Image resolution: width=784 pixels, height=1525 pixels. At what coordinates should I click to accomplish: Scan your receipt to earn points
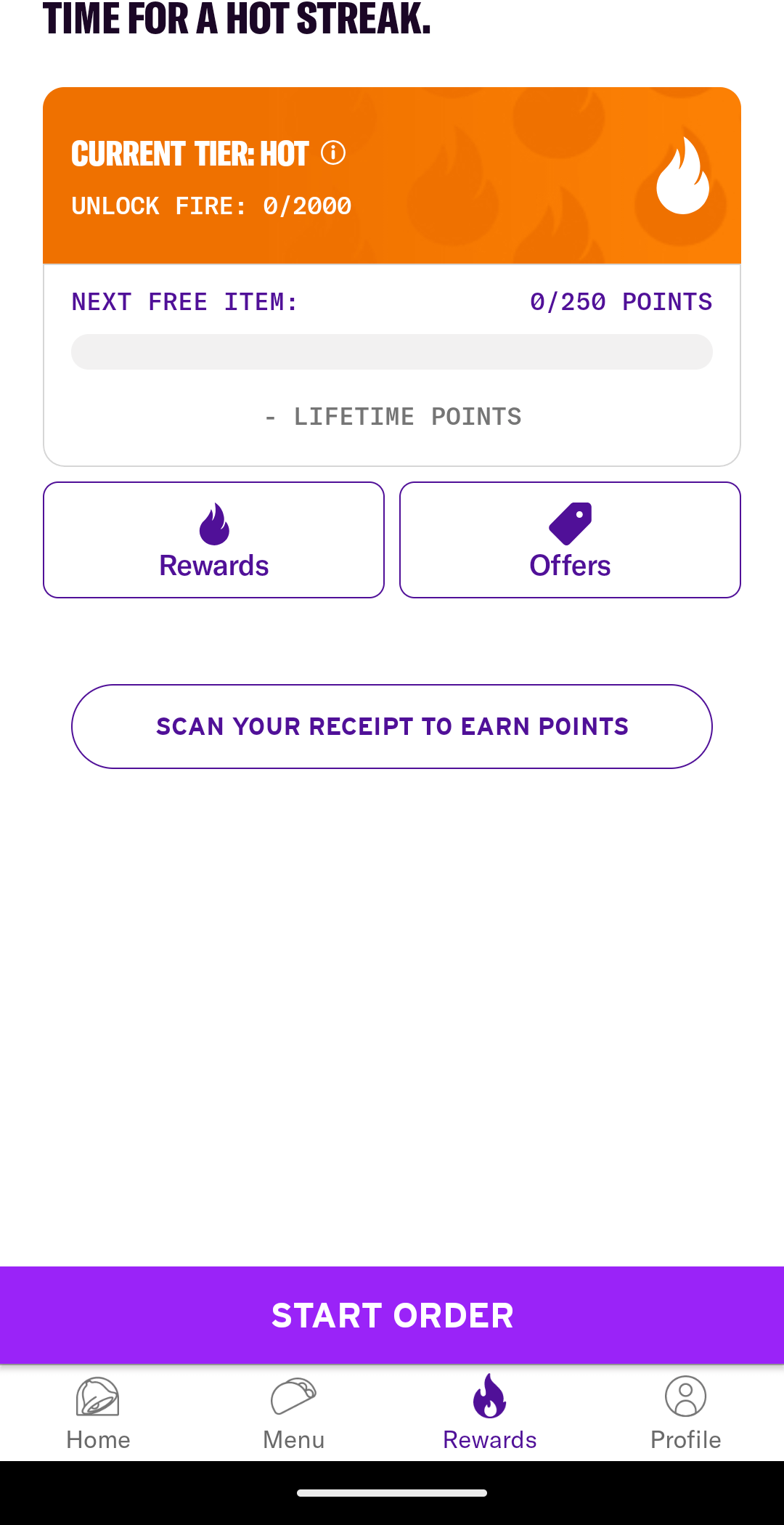[392, 726]
